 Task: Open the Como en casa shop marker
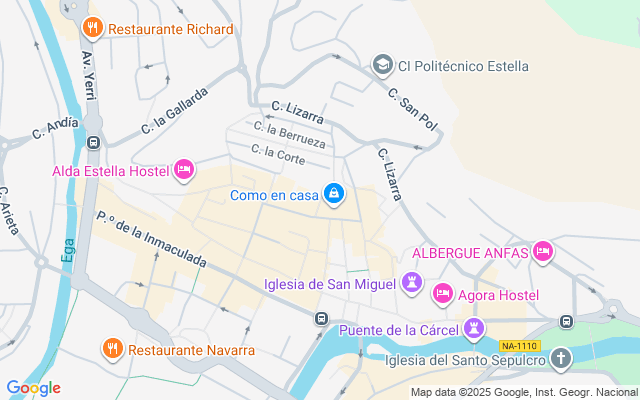(x=334, y=194)
